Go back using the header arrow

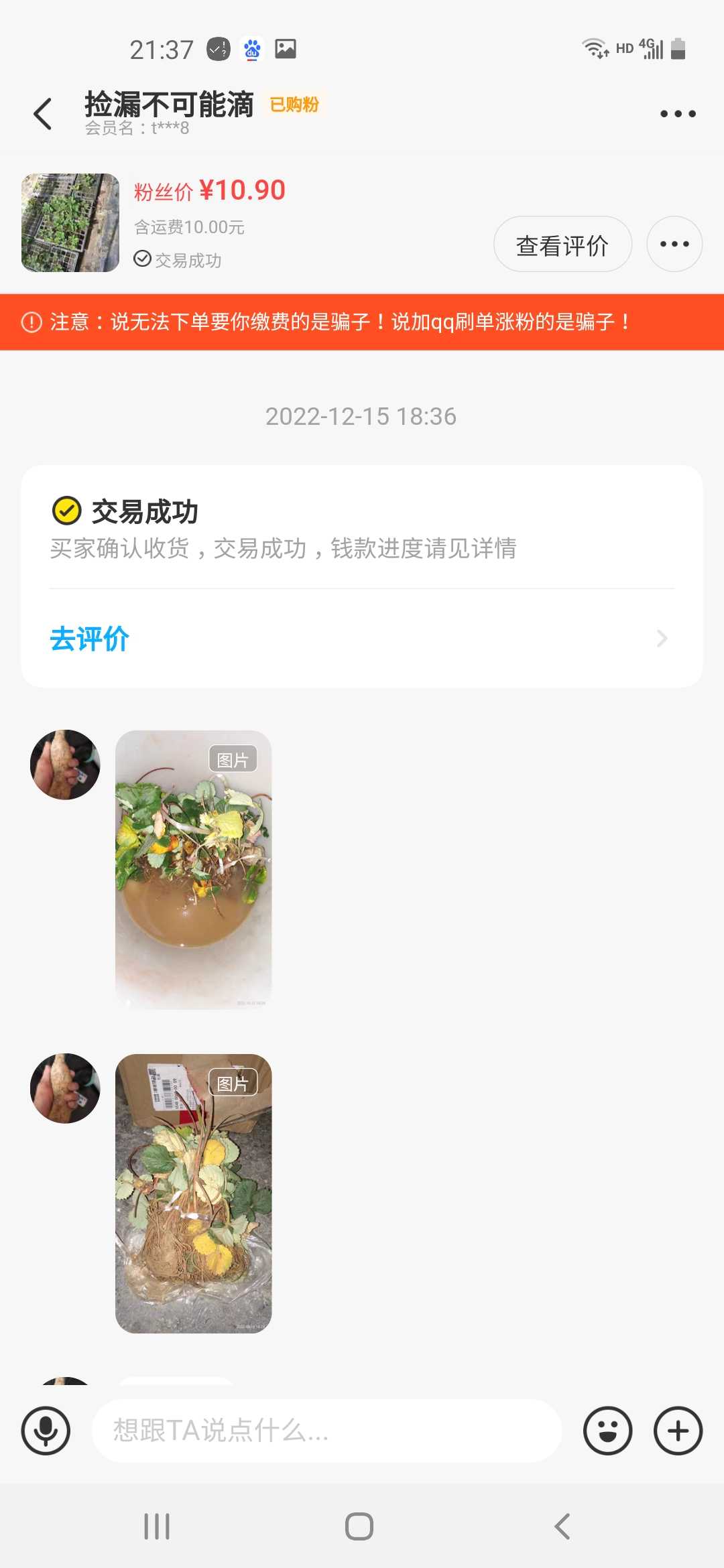(43, 114)
